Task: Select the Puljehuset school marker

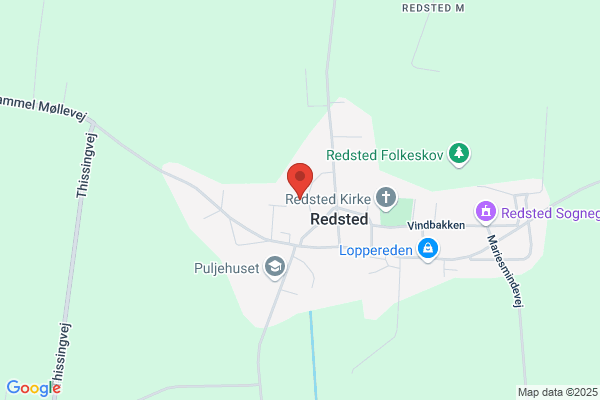Action: (x=275, y=268)
